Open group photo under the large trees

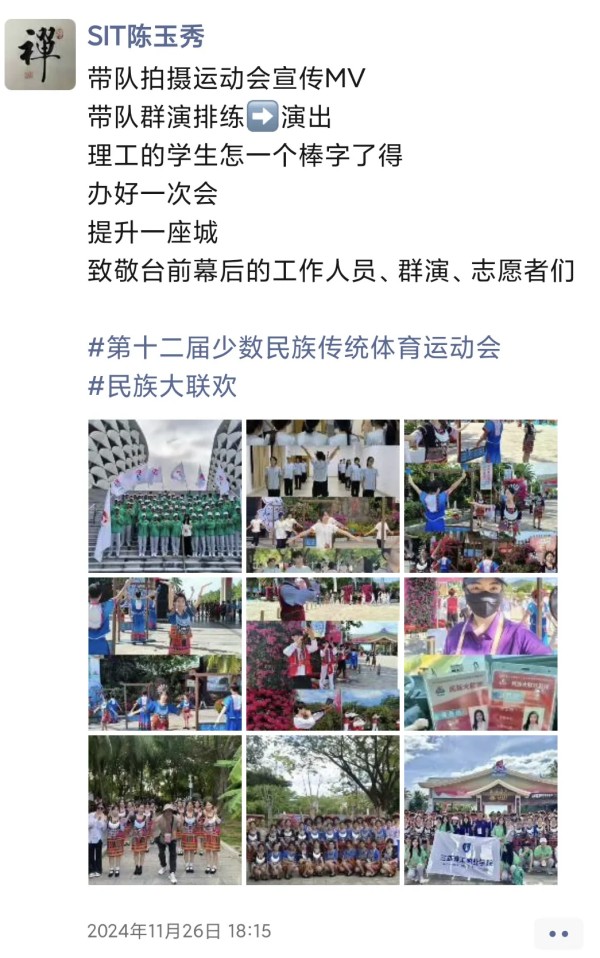click(x=323, y=810)
